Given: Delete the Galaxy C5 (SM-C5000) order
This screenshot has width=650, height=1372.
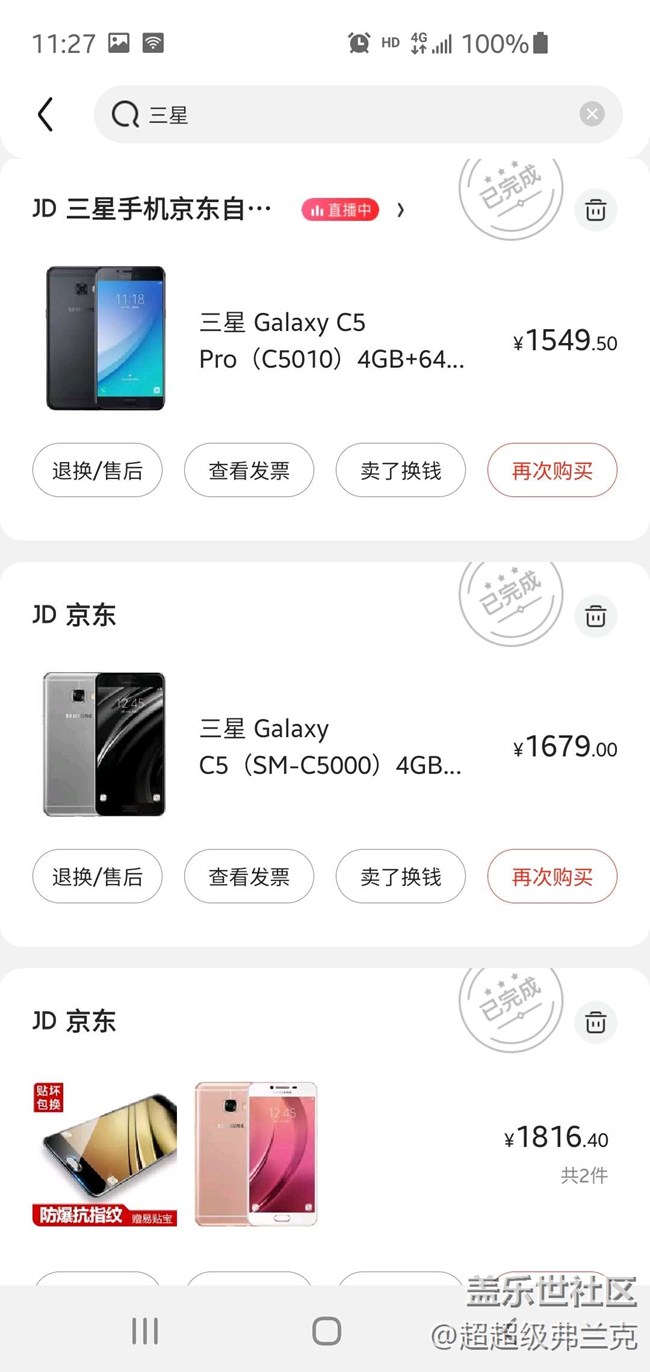Looking at the screenshot, I should pos(596,616).
